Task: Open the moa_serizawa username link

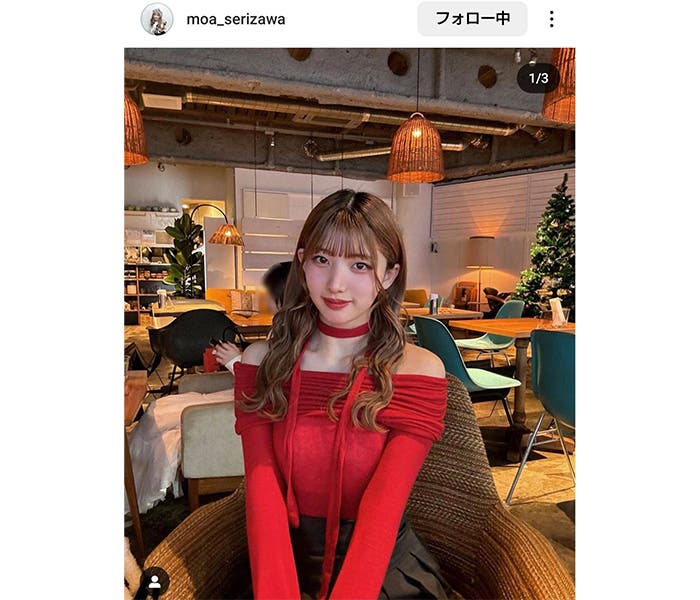Action: click(235, 19)
